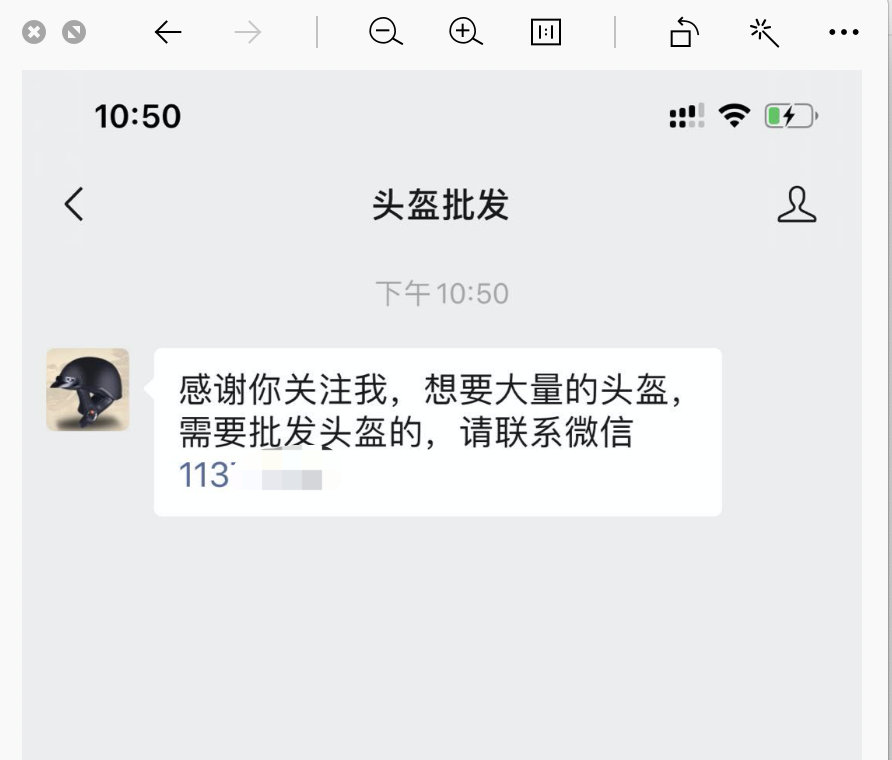The image size is (892, 760).
Task: Zoom in on the image
Action: pos(465,33)
